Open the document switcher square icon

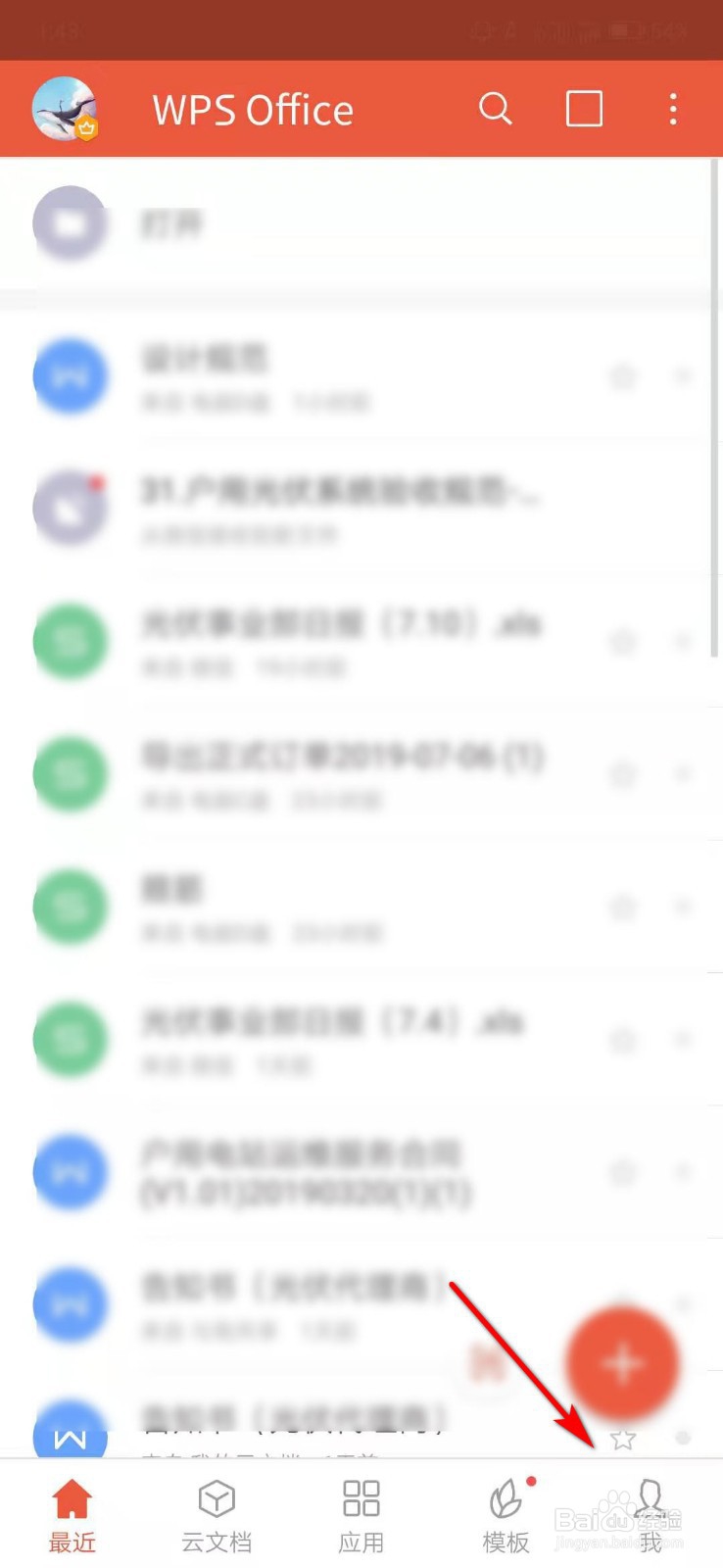coord(584,110)
